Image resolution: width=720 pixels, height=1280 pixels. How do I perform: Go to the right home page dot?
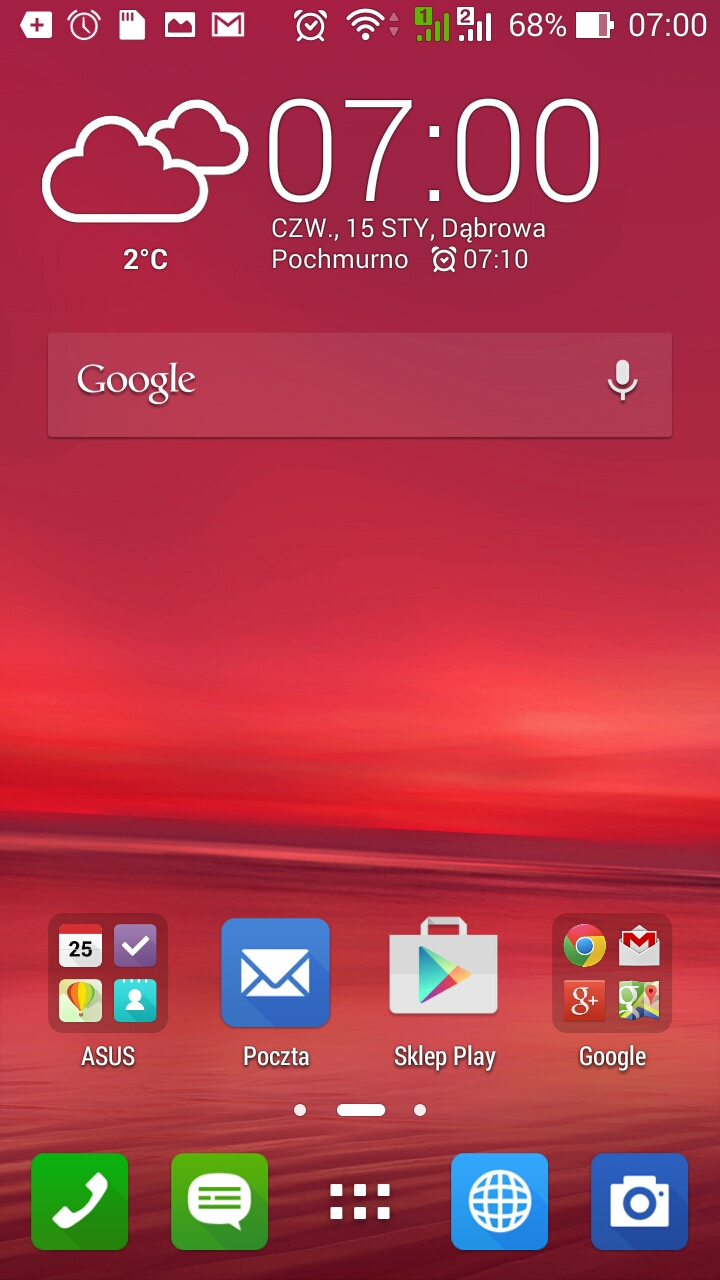[x=420, y=1110]
